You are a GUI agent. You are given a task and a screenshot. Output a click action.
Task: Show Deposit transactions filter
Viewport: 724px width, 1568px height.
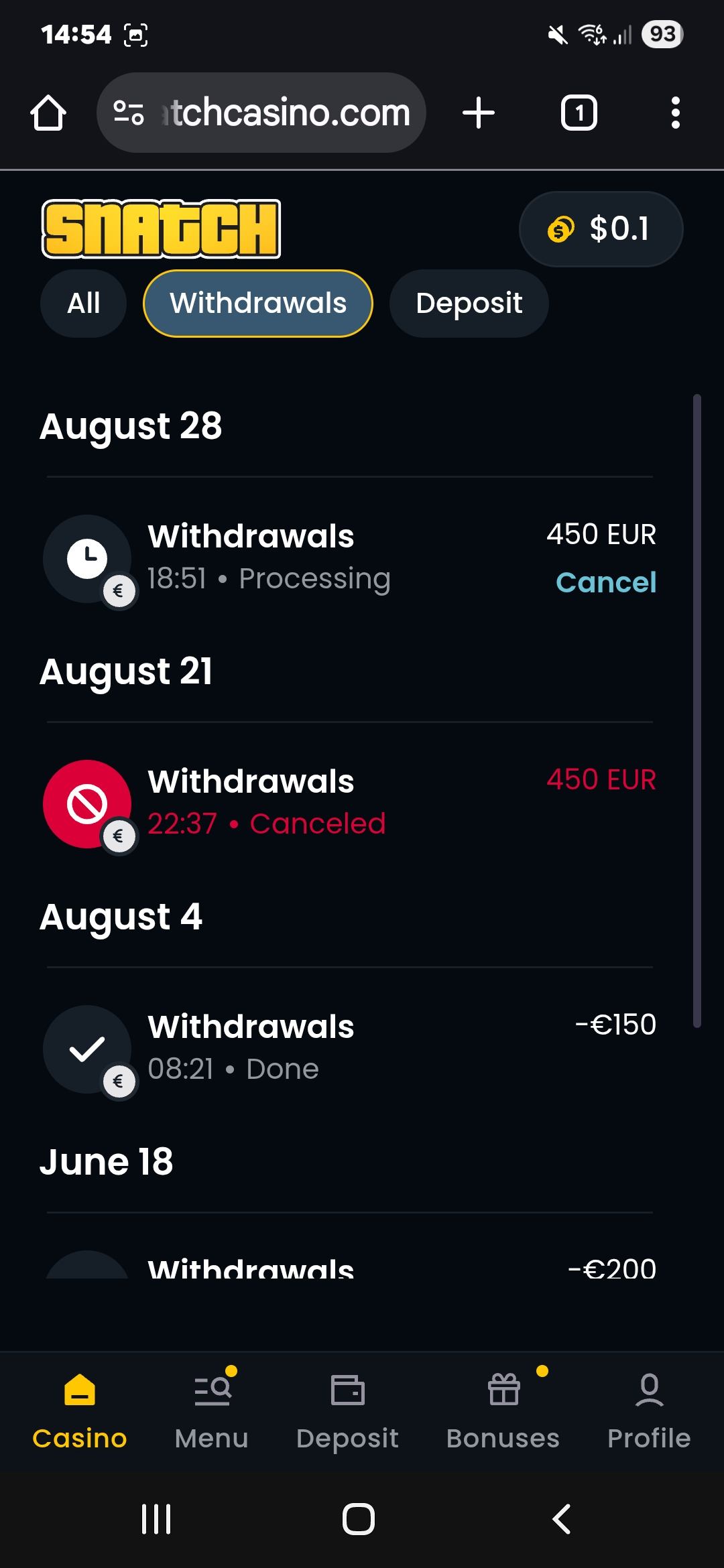click(x=469, y=304)
